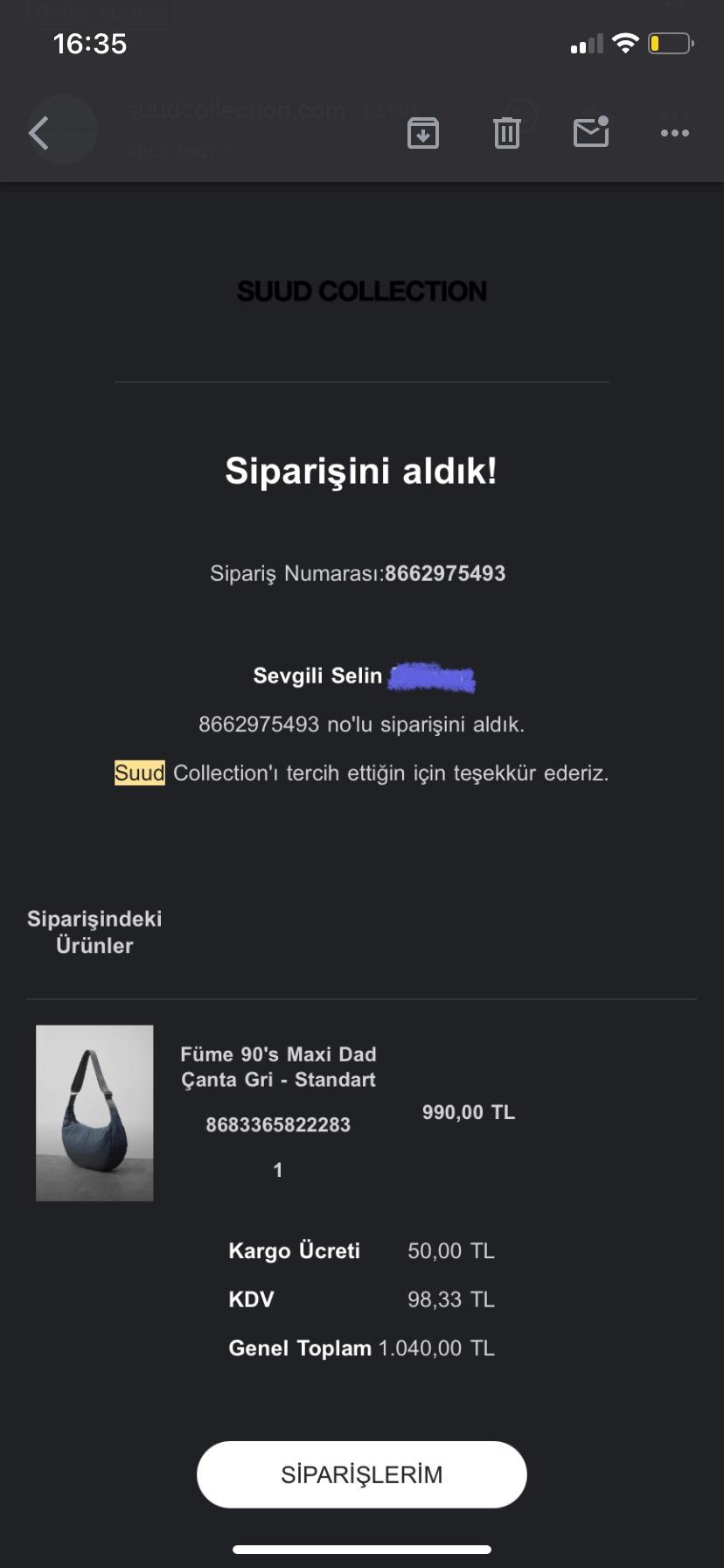Tap the unread dot on the envelope icon
The image size is (724, 1568).
pyautogui.click(x=604, y=120)
